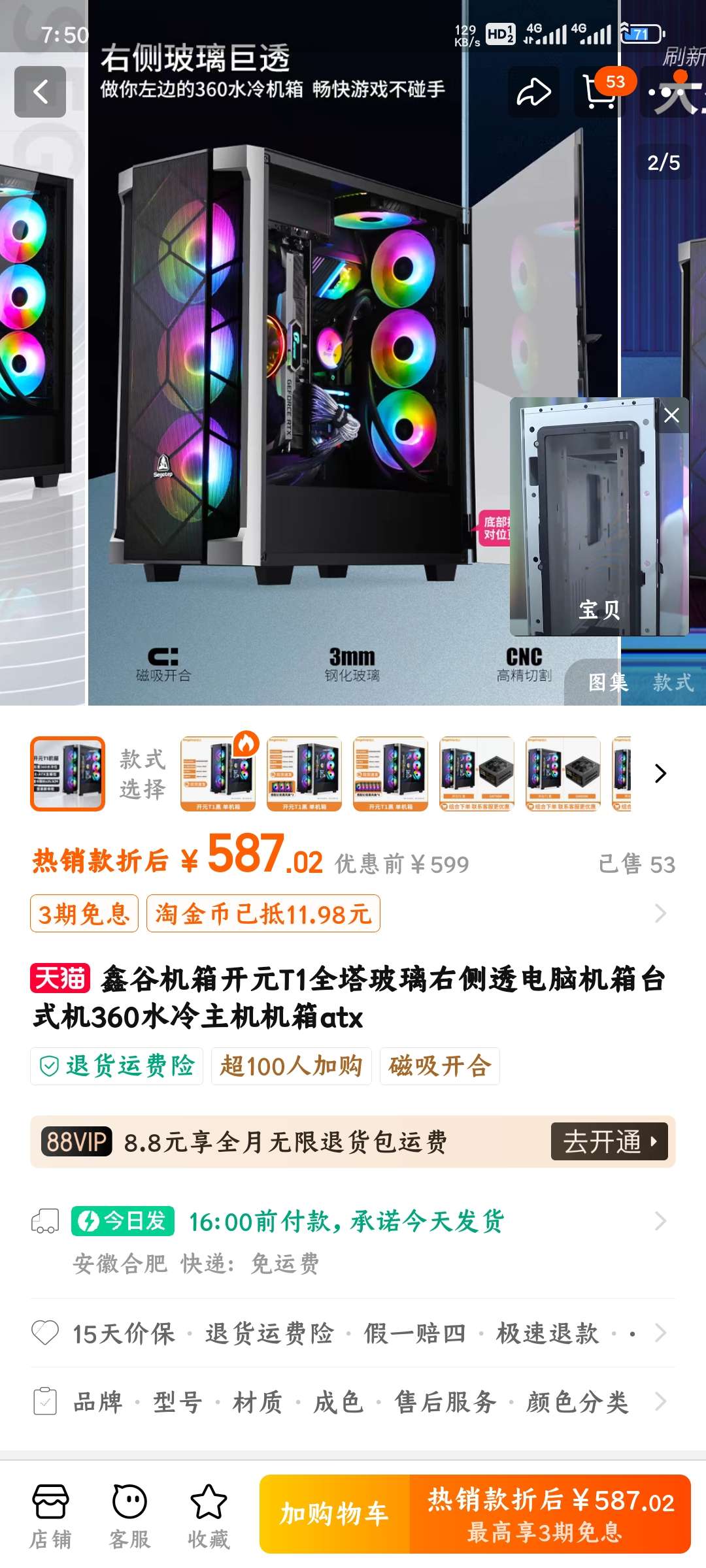Buy now at 热销款折后 ¥587.02
This screenshot has width=706, height=1568.
point(550,1514)
